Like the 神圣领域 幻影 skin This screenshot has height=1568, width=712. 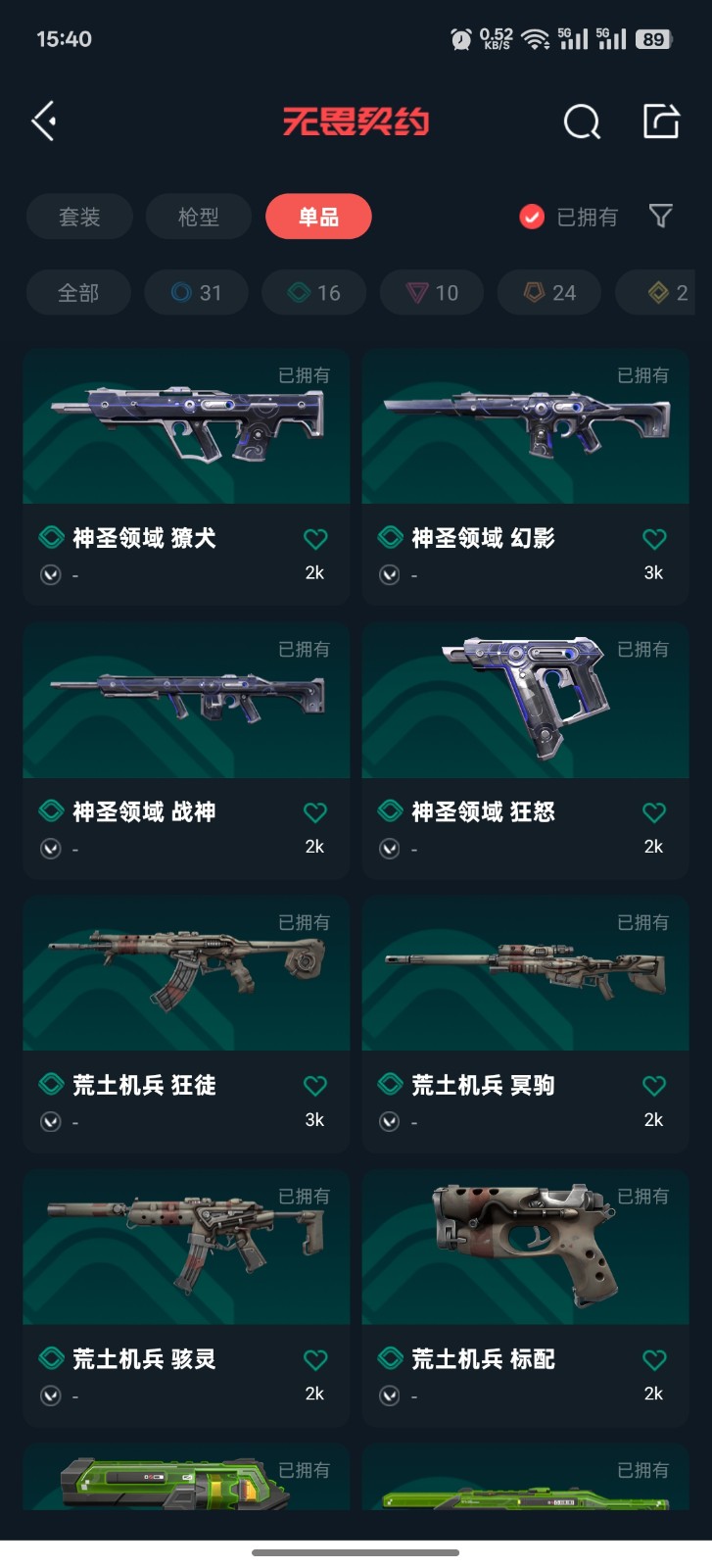pyautogui.click(x=654, y=539)
